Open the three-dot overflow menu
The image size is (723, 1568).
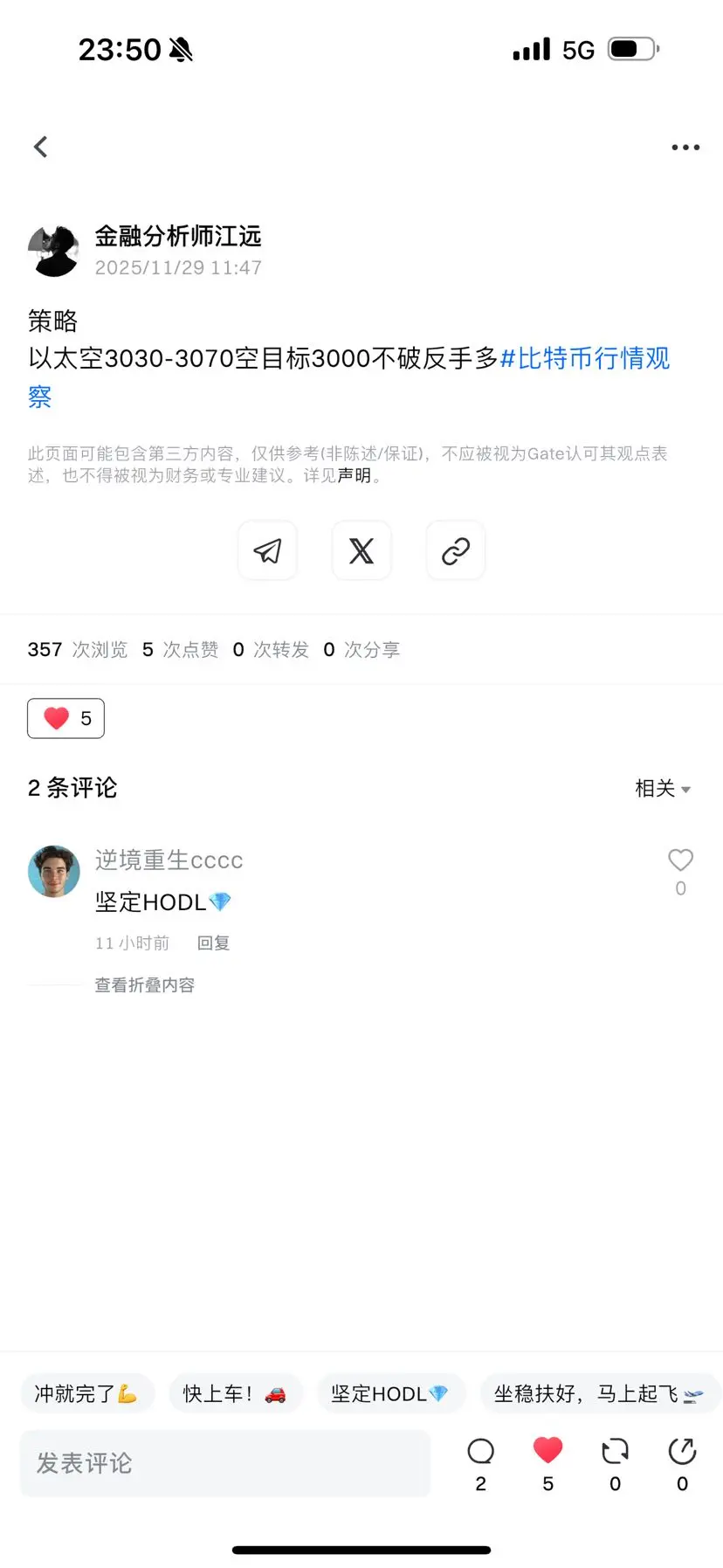[x=685, y=148]
